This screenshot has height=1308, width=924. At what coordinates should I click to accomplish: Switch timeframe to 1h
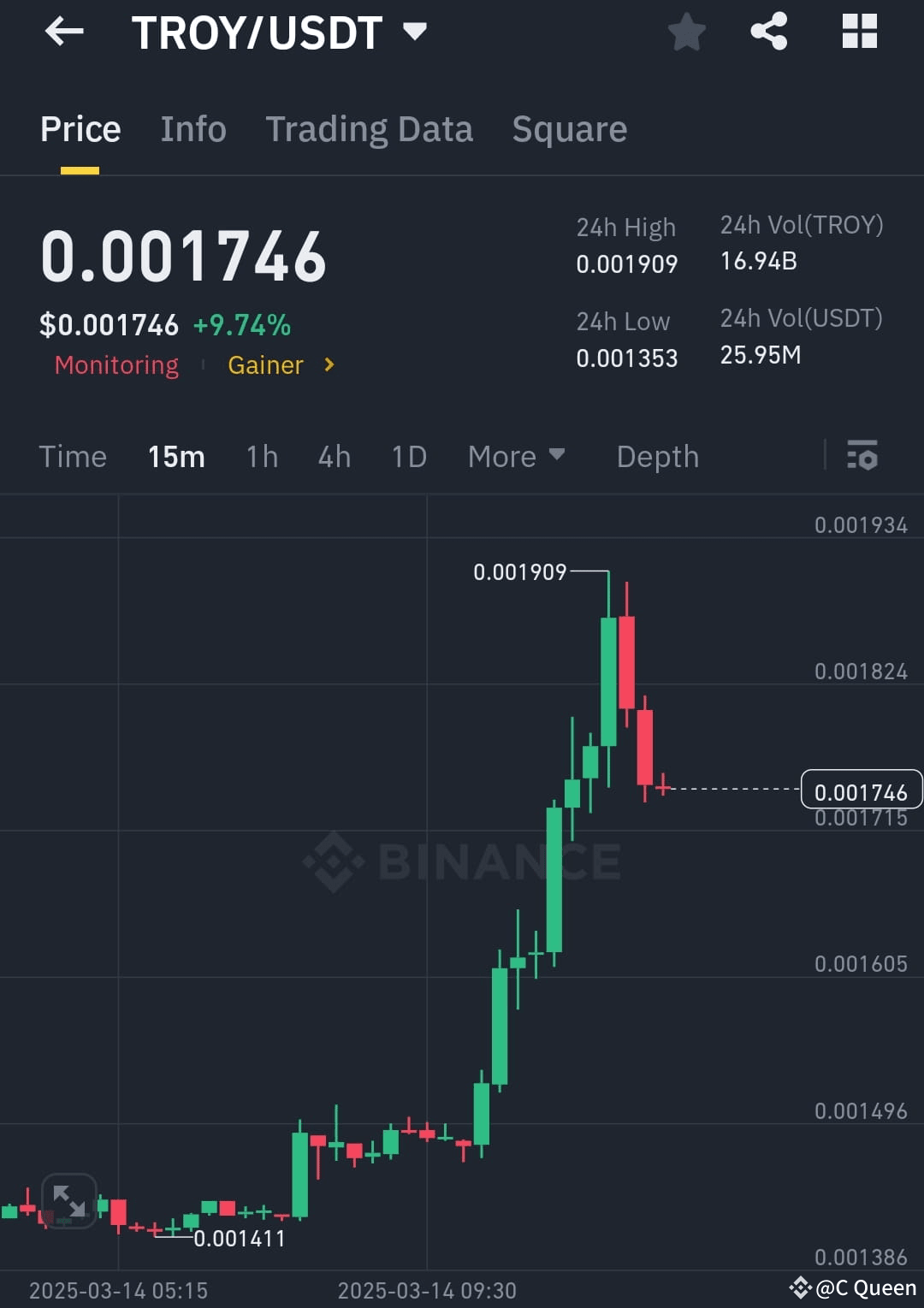click(261, 457)
